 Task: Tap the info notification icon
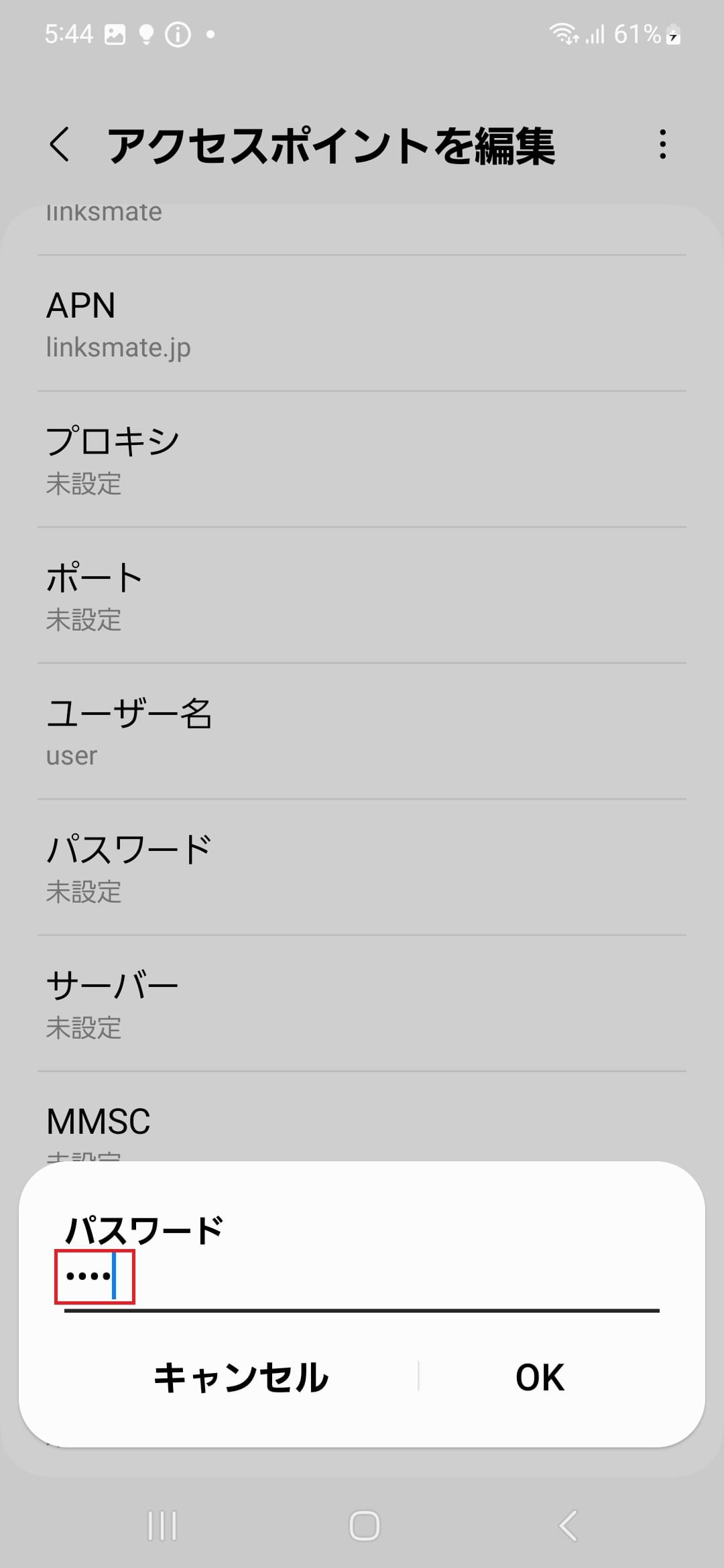178,34
